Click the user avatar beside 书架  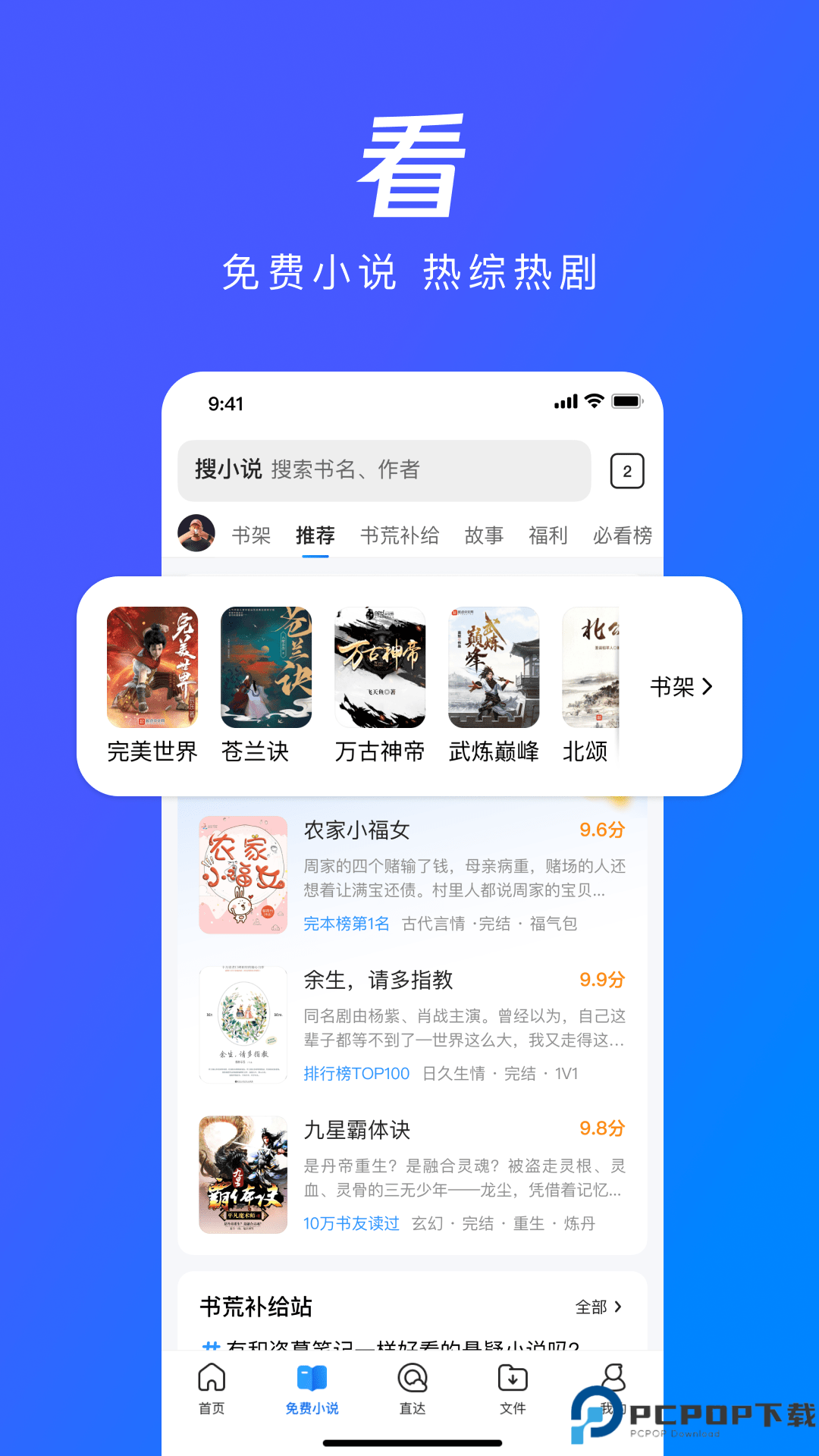click(x=196, y=535)
